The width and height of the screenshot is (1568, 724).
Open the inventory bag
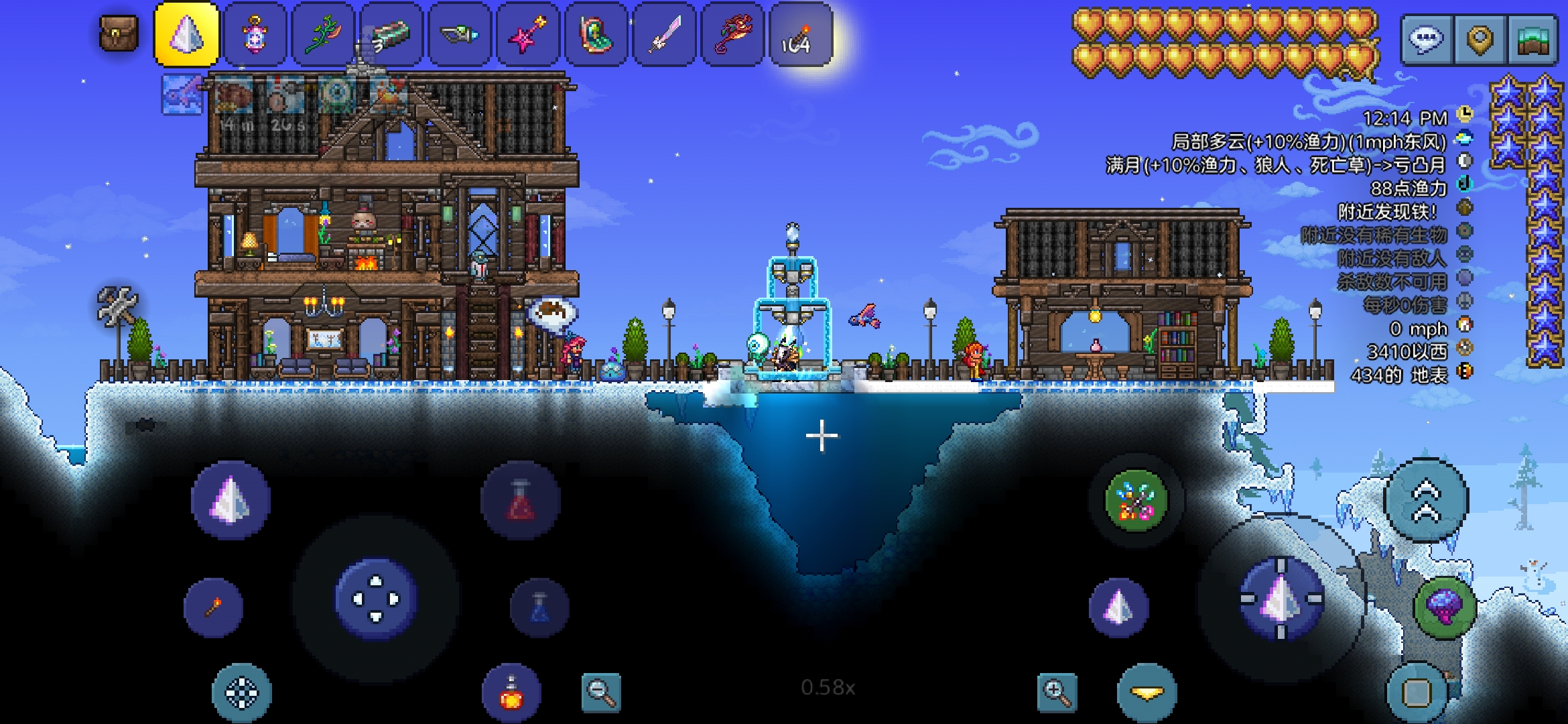click(119, 34)
